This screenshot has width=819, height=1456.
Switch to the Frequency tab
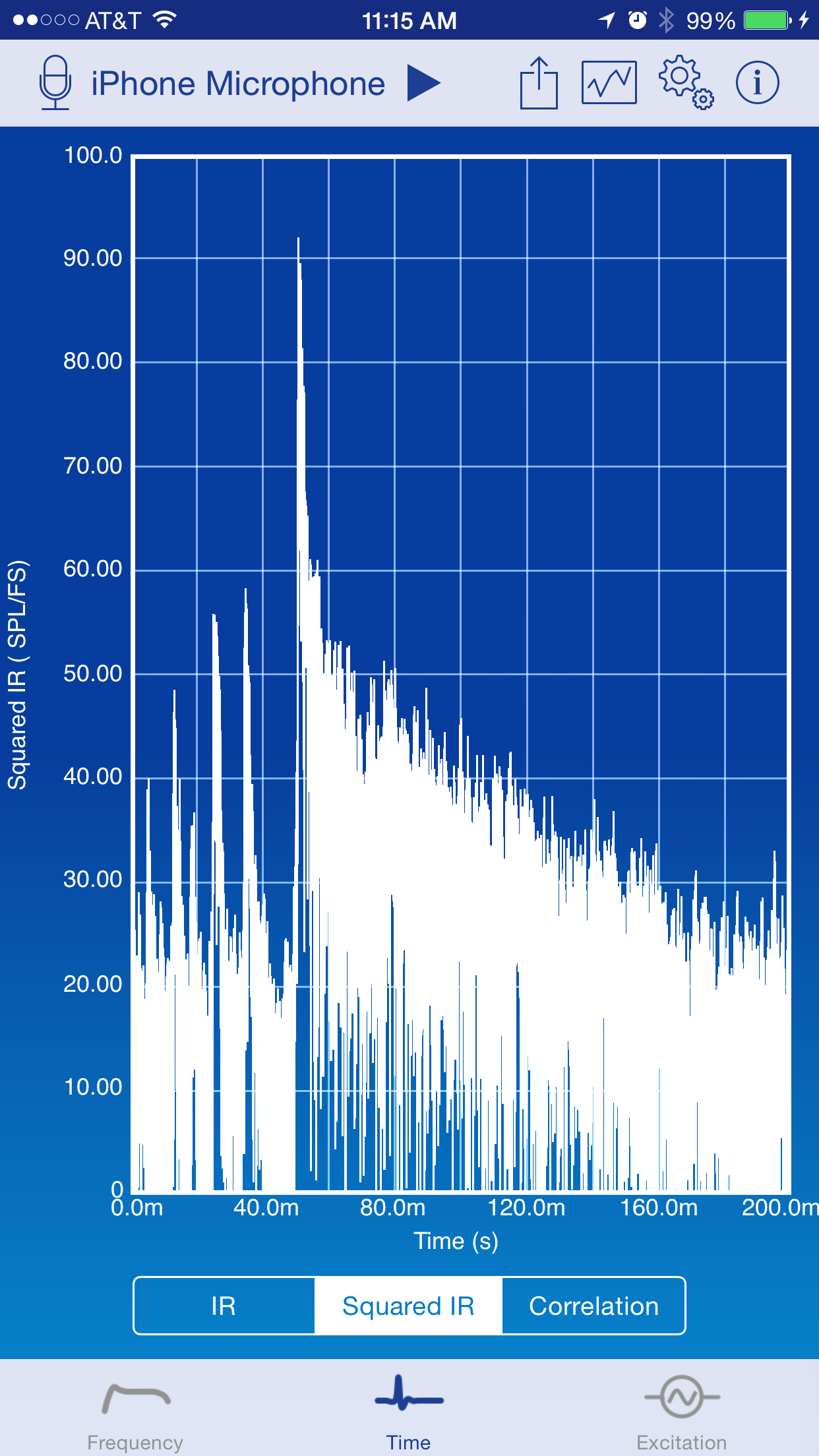click(x=135, y=1411)
